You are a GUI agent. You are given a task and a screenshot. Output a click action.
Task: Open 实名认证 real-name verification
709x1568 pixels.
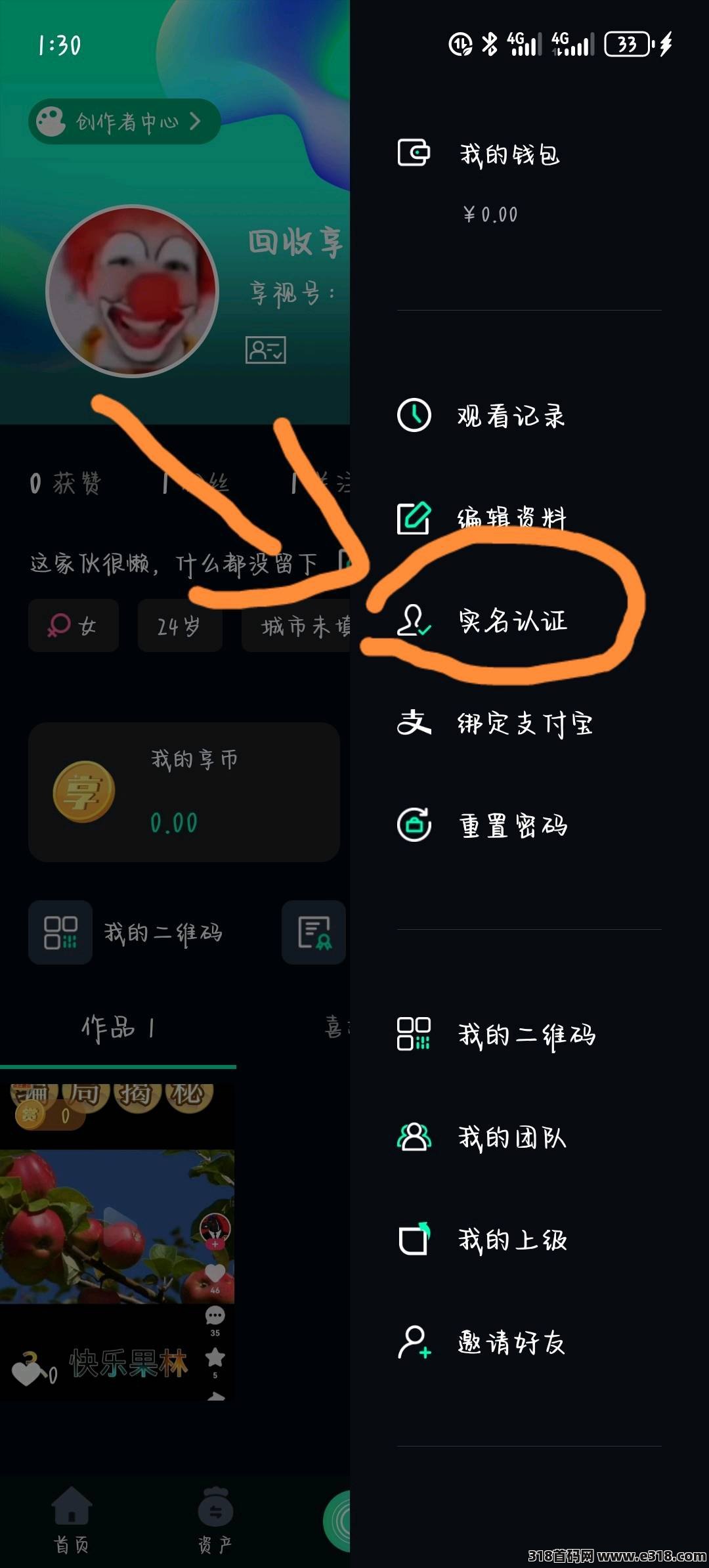(511, 621)
